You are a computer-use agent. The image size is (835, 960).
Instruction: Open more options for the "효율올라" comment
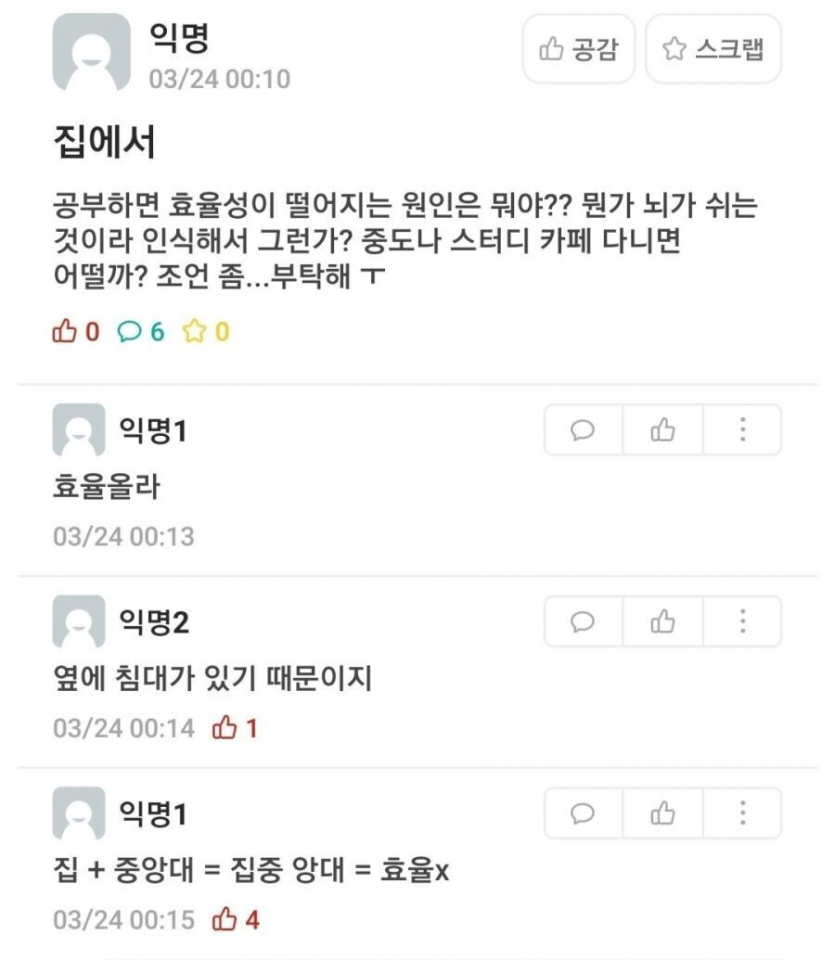click(x=742, y=430)
